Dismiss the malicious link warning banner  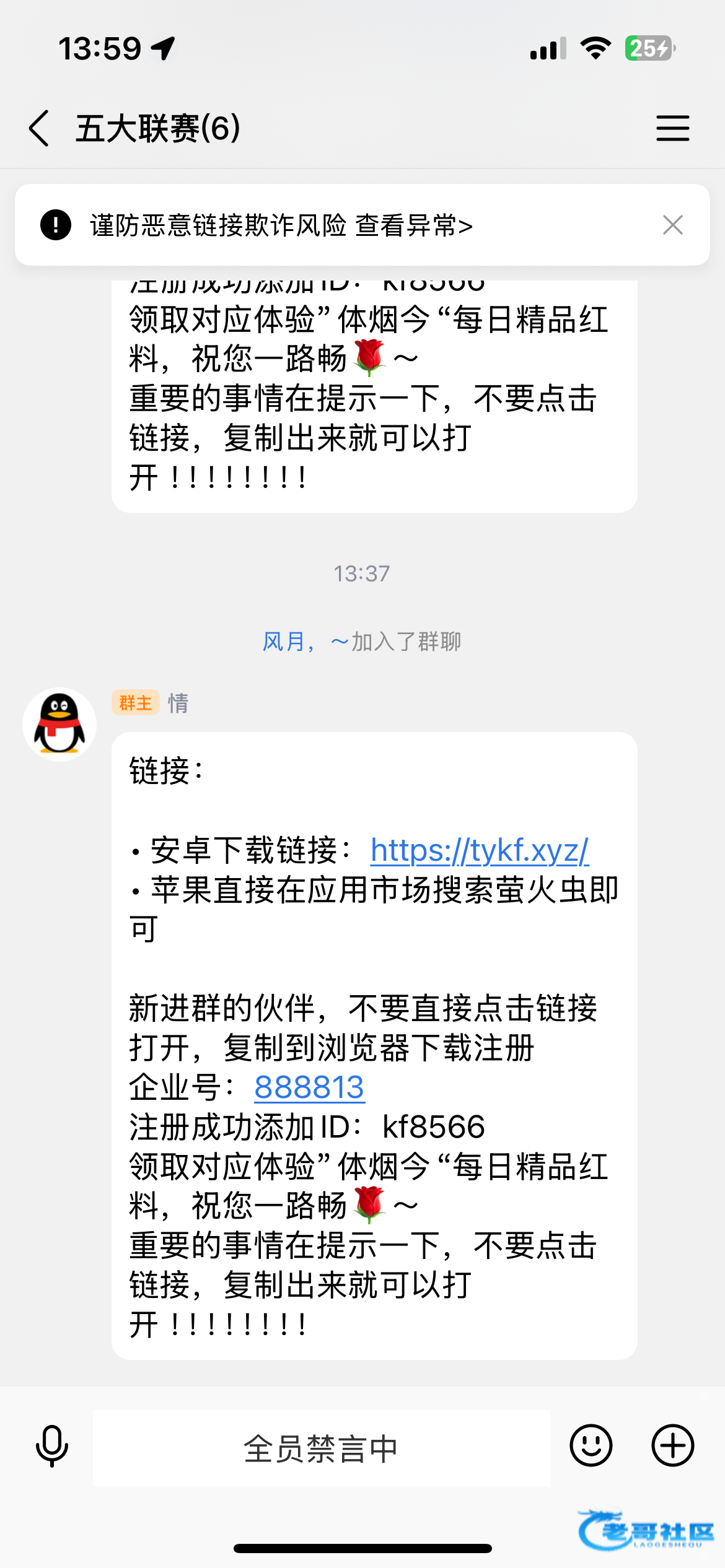pyautogui.click(x=672, y=225)
